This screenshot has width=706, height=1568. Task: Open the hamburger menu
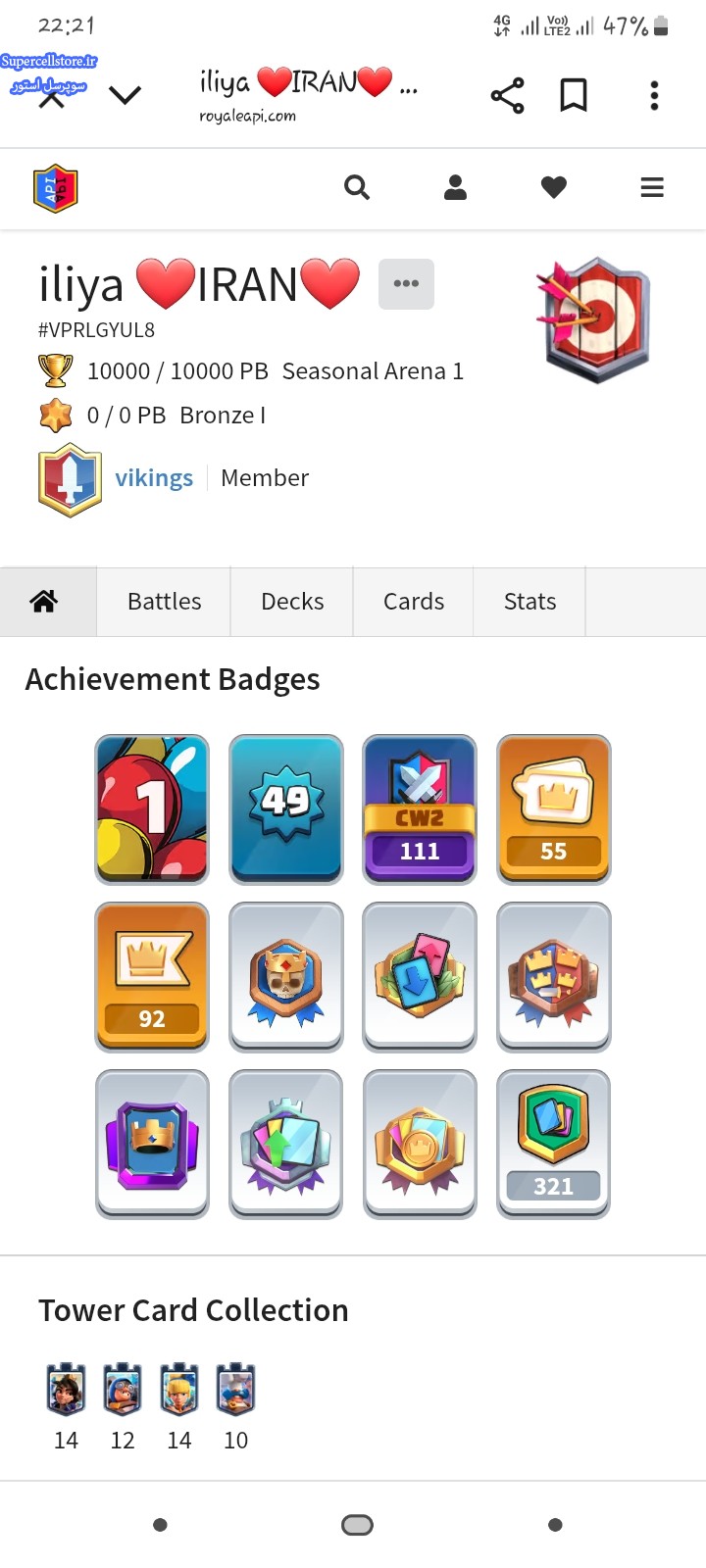pos(652,187)
